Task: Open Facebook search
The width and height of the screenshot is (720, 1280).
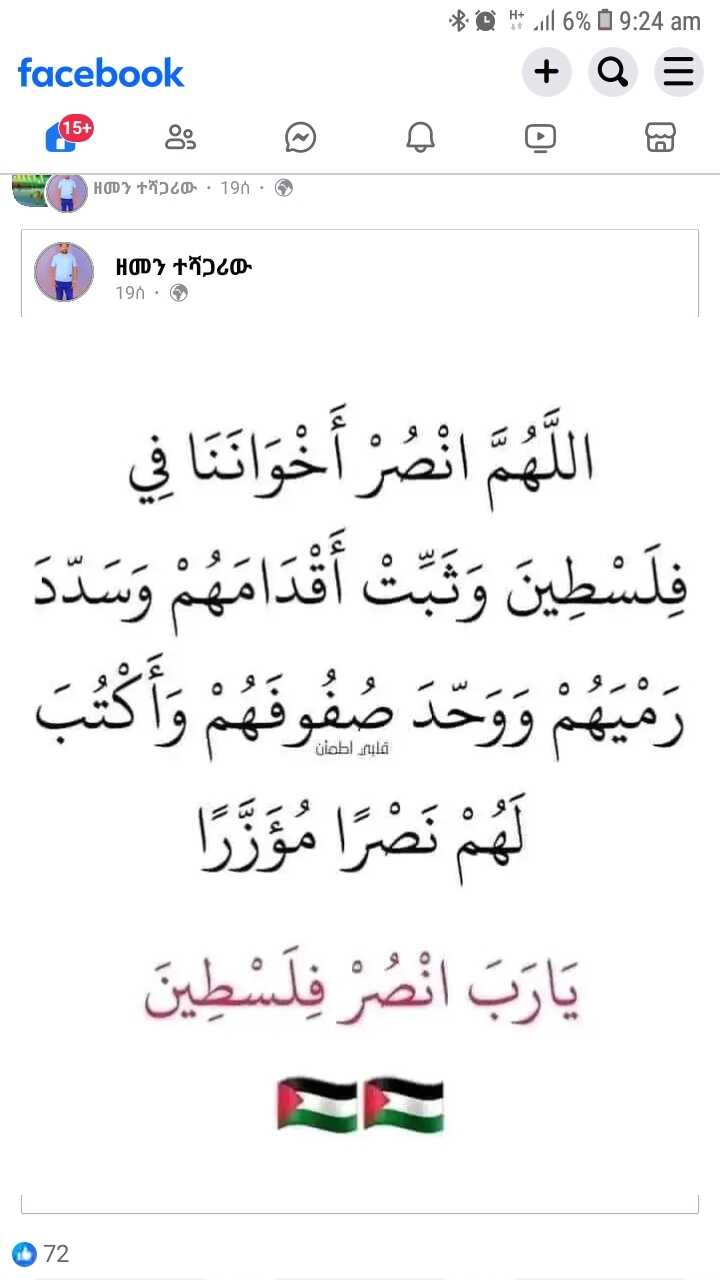Action: [x=612, y=72]
